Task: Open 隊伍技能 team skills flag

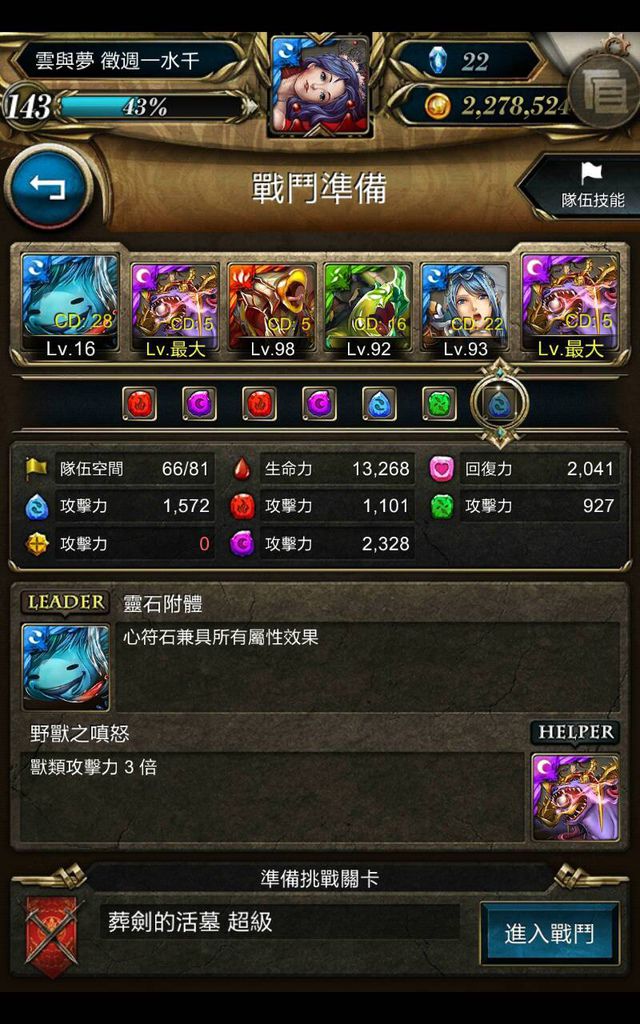Action: (585, 186)
